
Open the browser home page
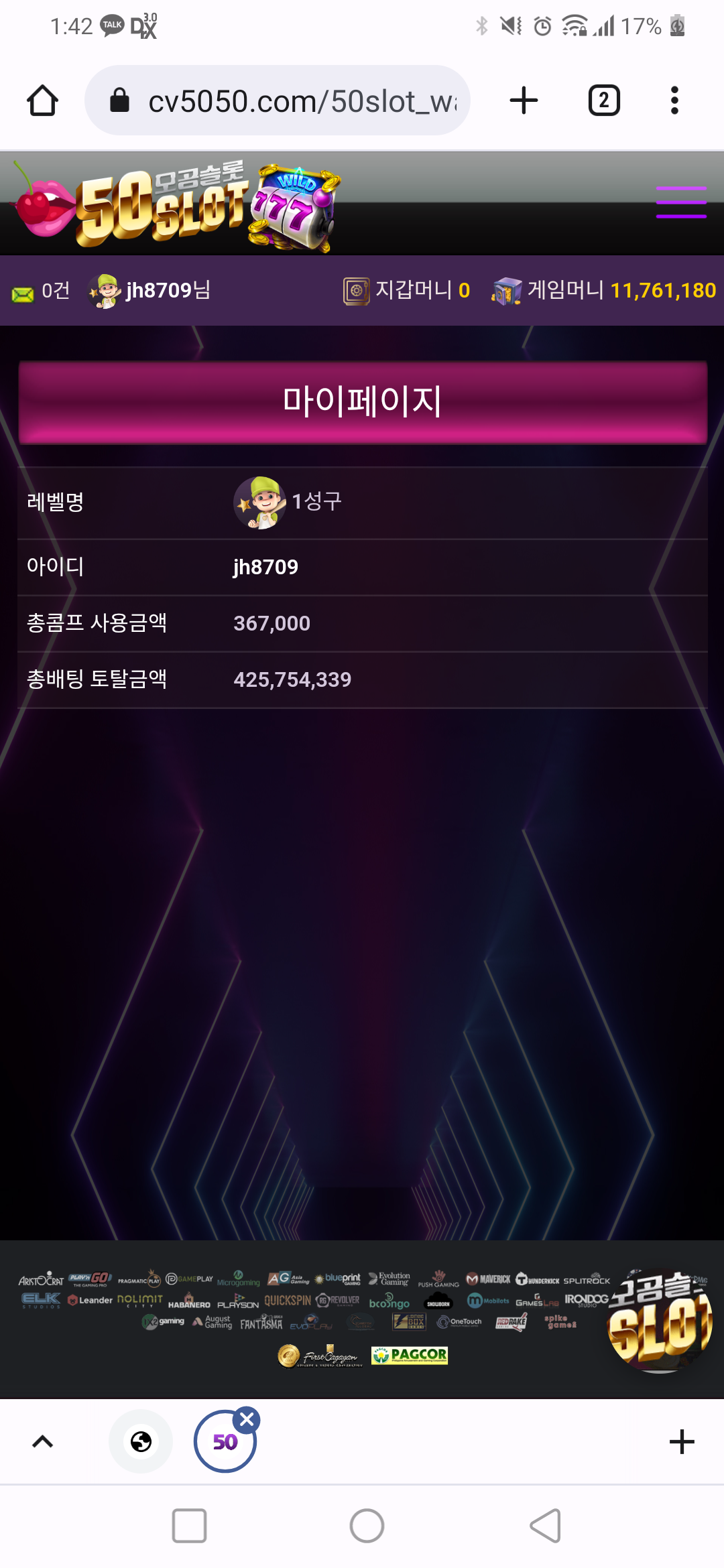click(x=42, y=101)
